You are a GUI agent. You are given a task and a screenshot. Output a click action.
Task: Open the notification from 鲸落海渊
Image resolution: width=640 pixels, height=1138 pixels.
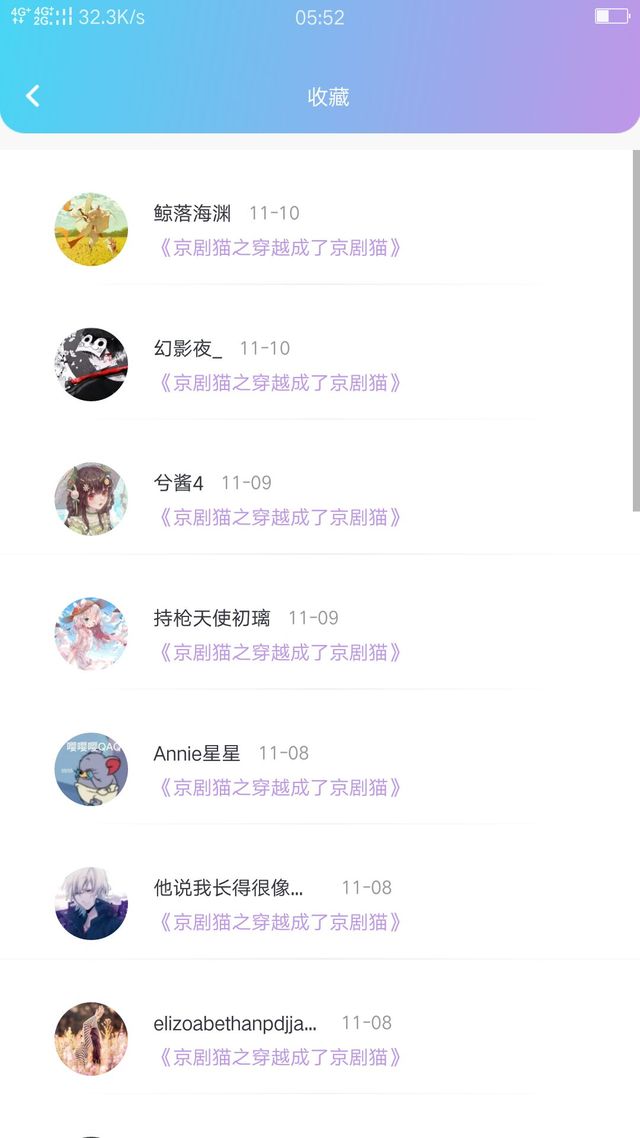(320, 229)
